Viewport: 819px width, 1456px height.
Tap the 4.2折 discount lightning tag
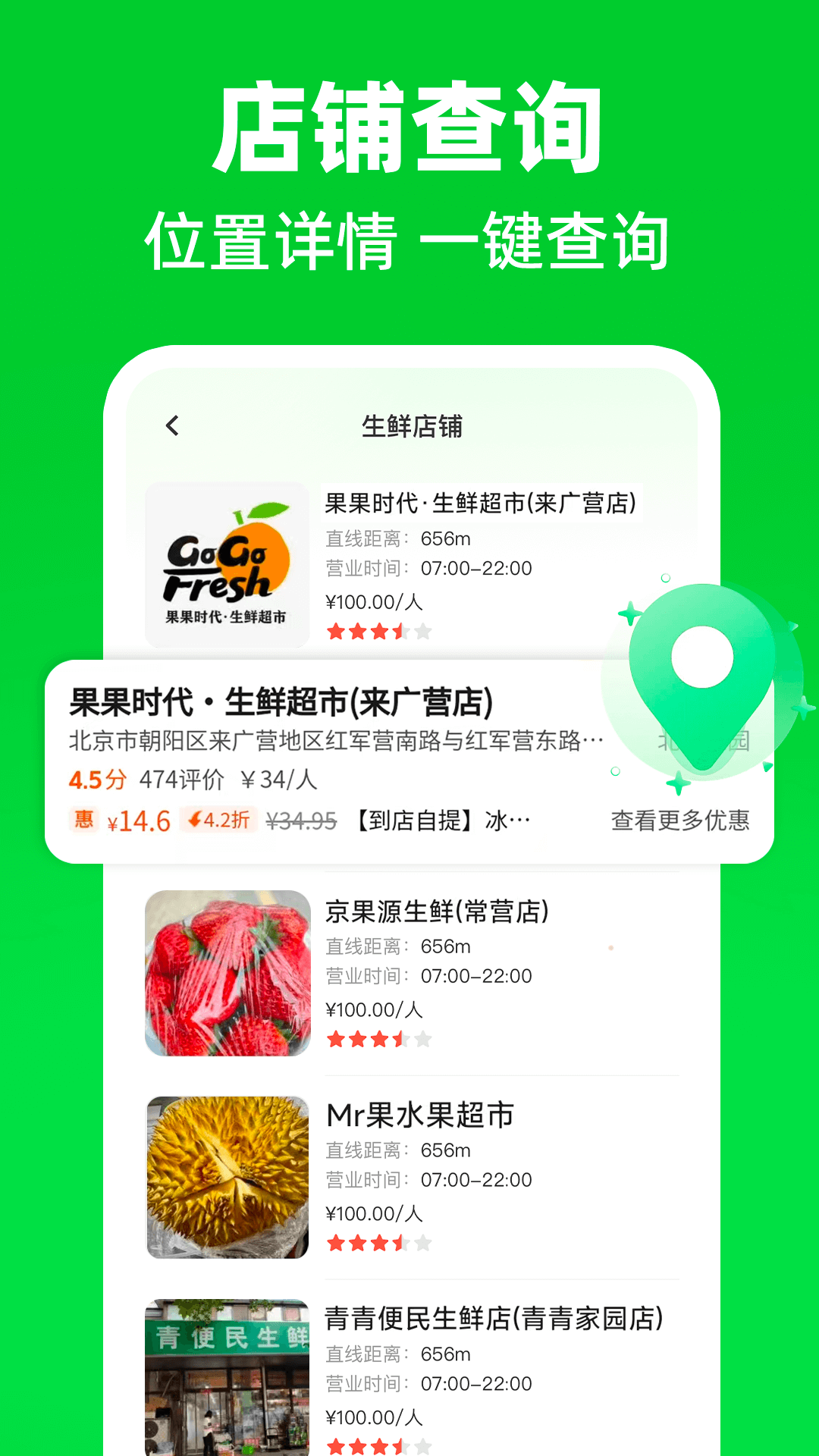pyautogui.click(x=218, y=821)
